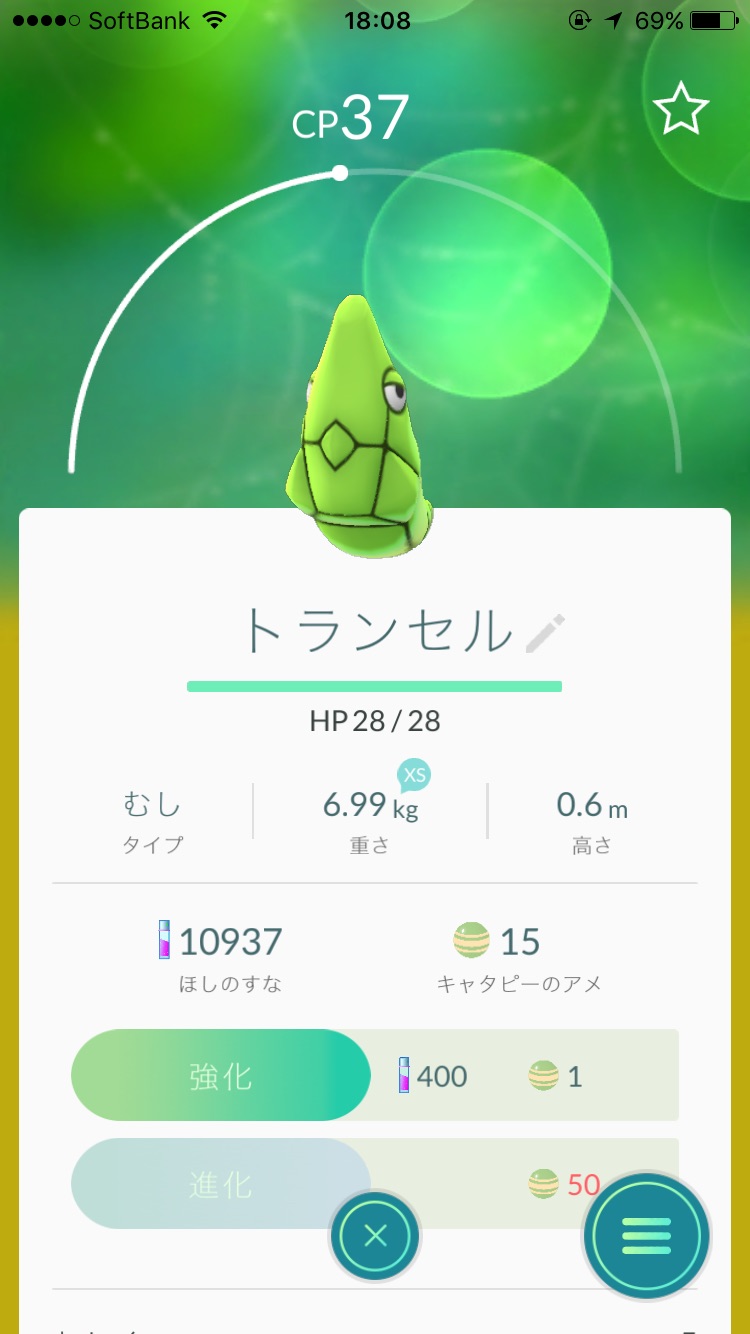Edit the トランセル nickname with the pencil

point(546,633)
